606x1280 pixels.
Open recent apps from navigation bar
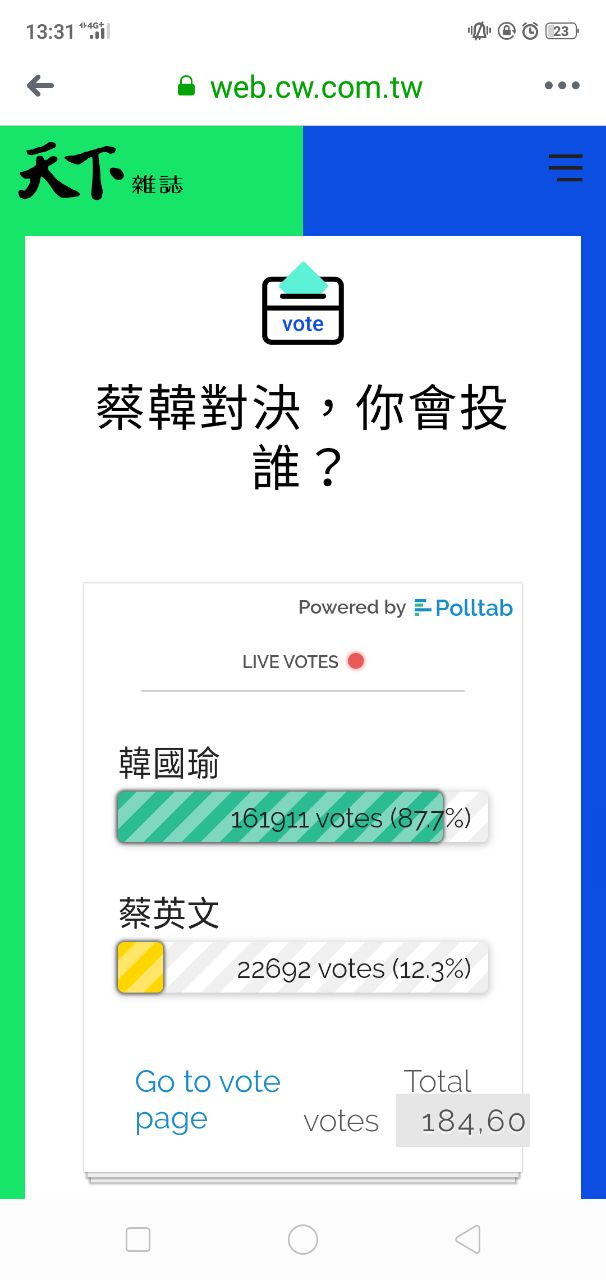pyautogui.click(x=138, y=1240)
